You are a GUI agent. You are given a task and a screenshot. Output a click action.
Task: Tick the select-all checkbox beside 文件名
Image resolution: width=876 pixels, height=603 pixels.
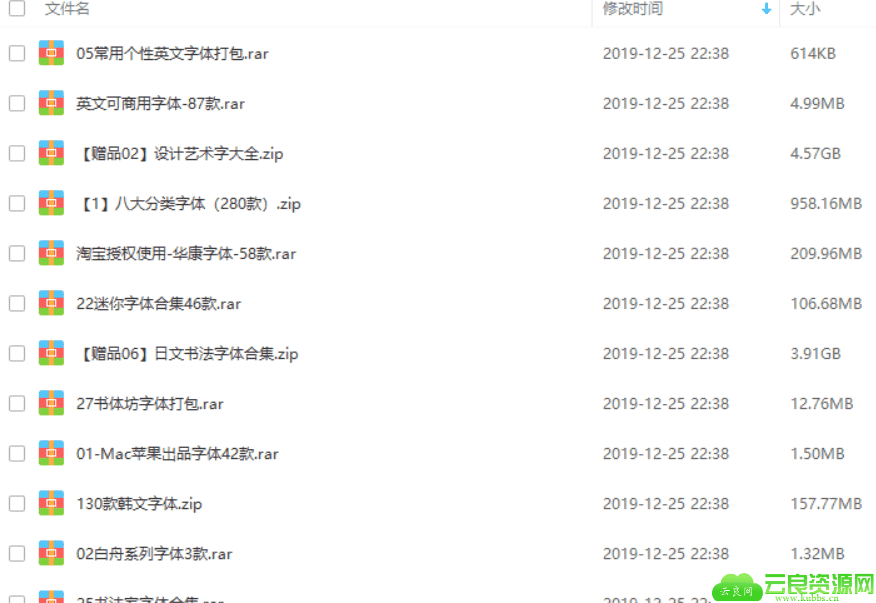(17, 9)
